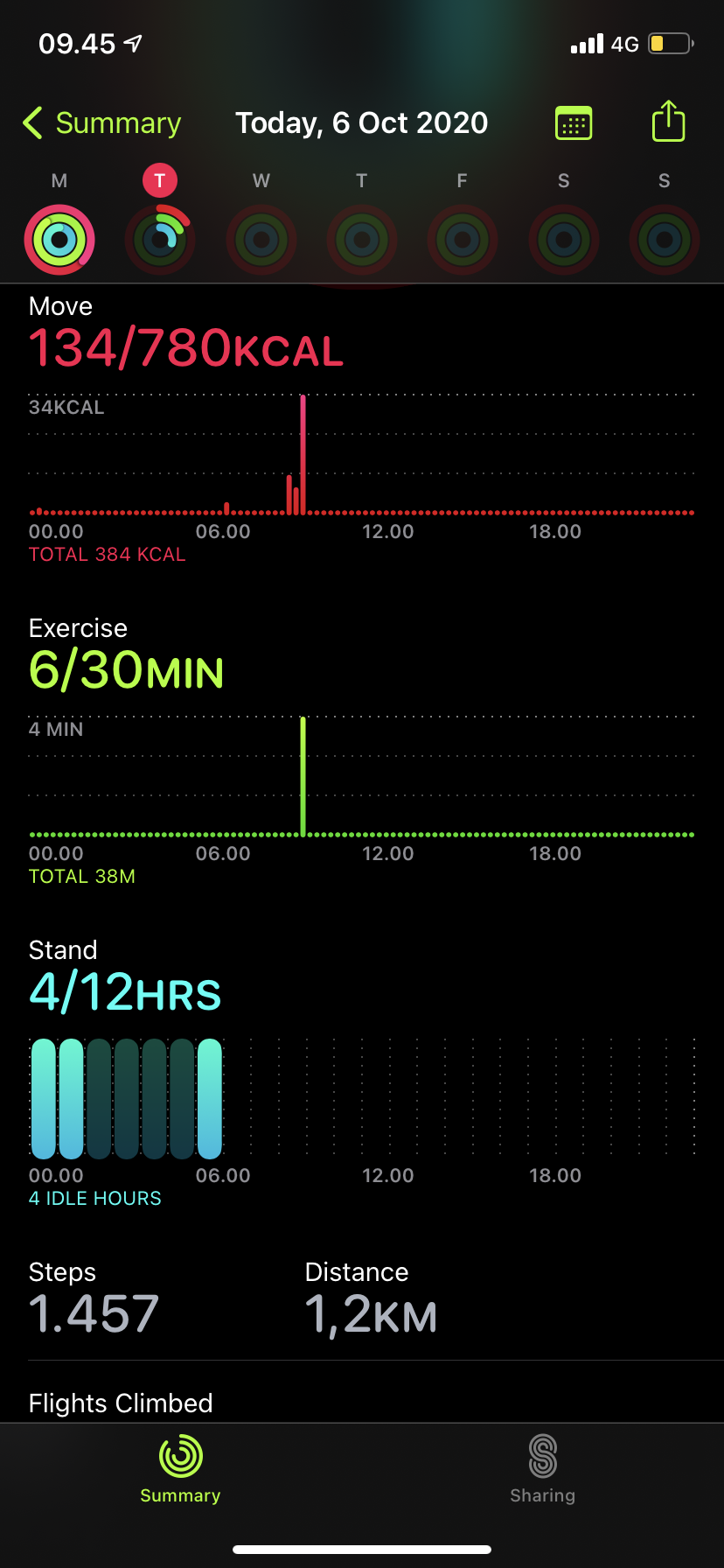This screenshot has height=1568, width=724.
Task: Share today's activity
Action: pos(668,122)
